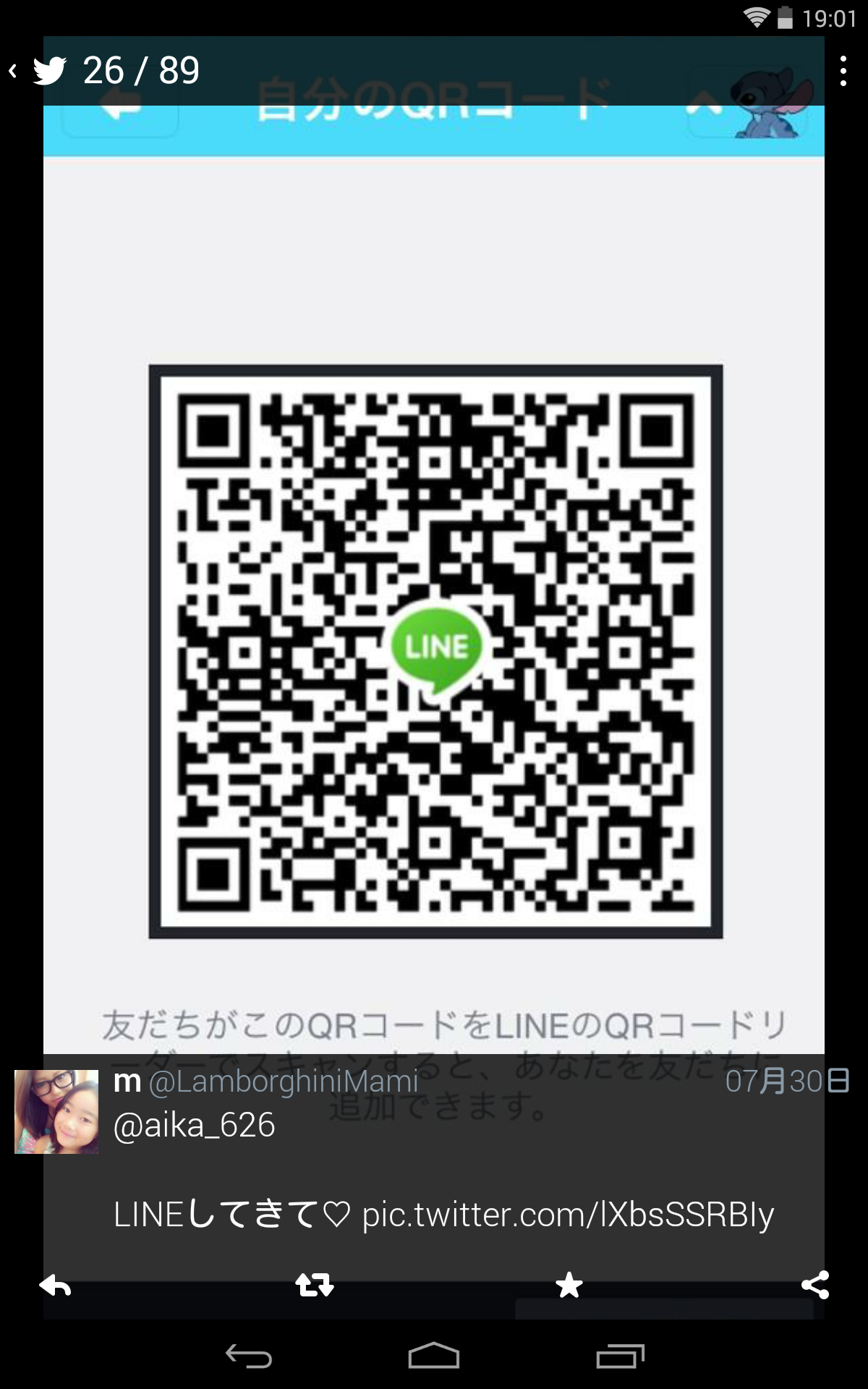Share this tweet
This screenshot has width=868, height=1389.
click(x=815, y=1286)
